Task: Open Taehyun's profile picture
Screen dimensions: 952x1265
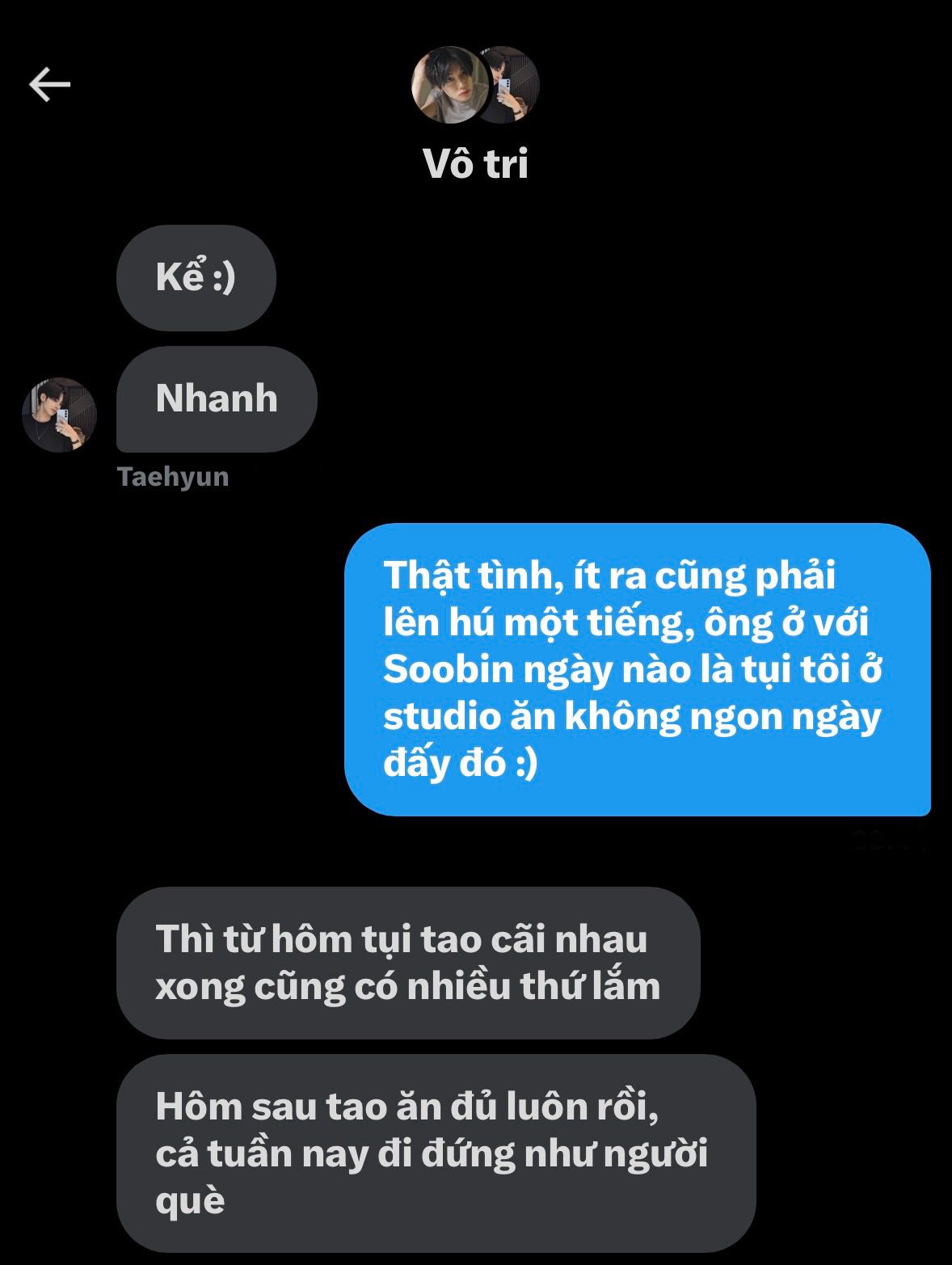Action: tap(59, 415)
